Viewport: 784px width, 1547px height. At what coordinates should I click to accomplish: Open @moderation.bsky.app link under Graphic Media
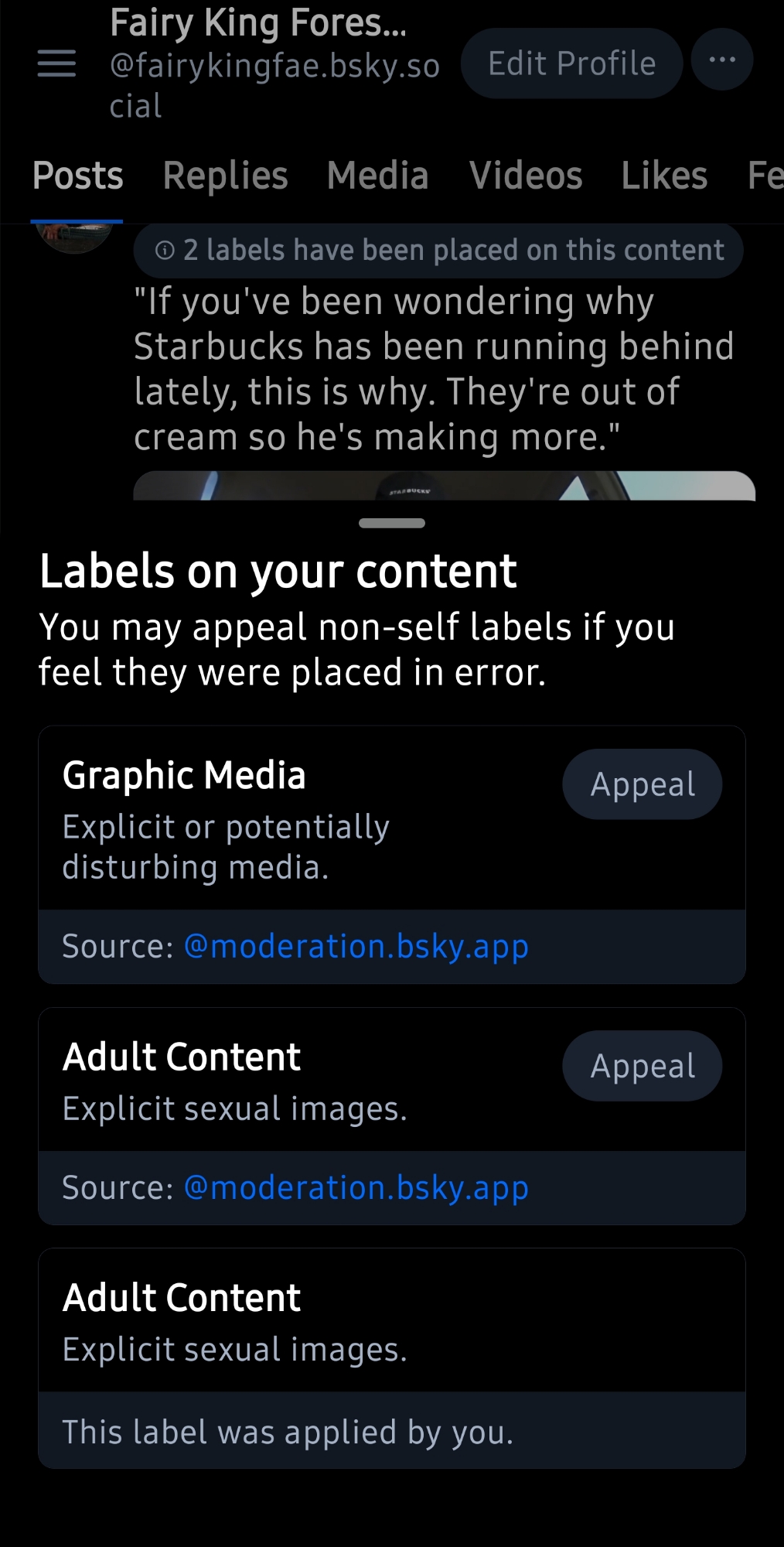tap(356, 947)
